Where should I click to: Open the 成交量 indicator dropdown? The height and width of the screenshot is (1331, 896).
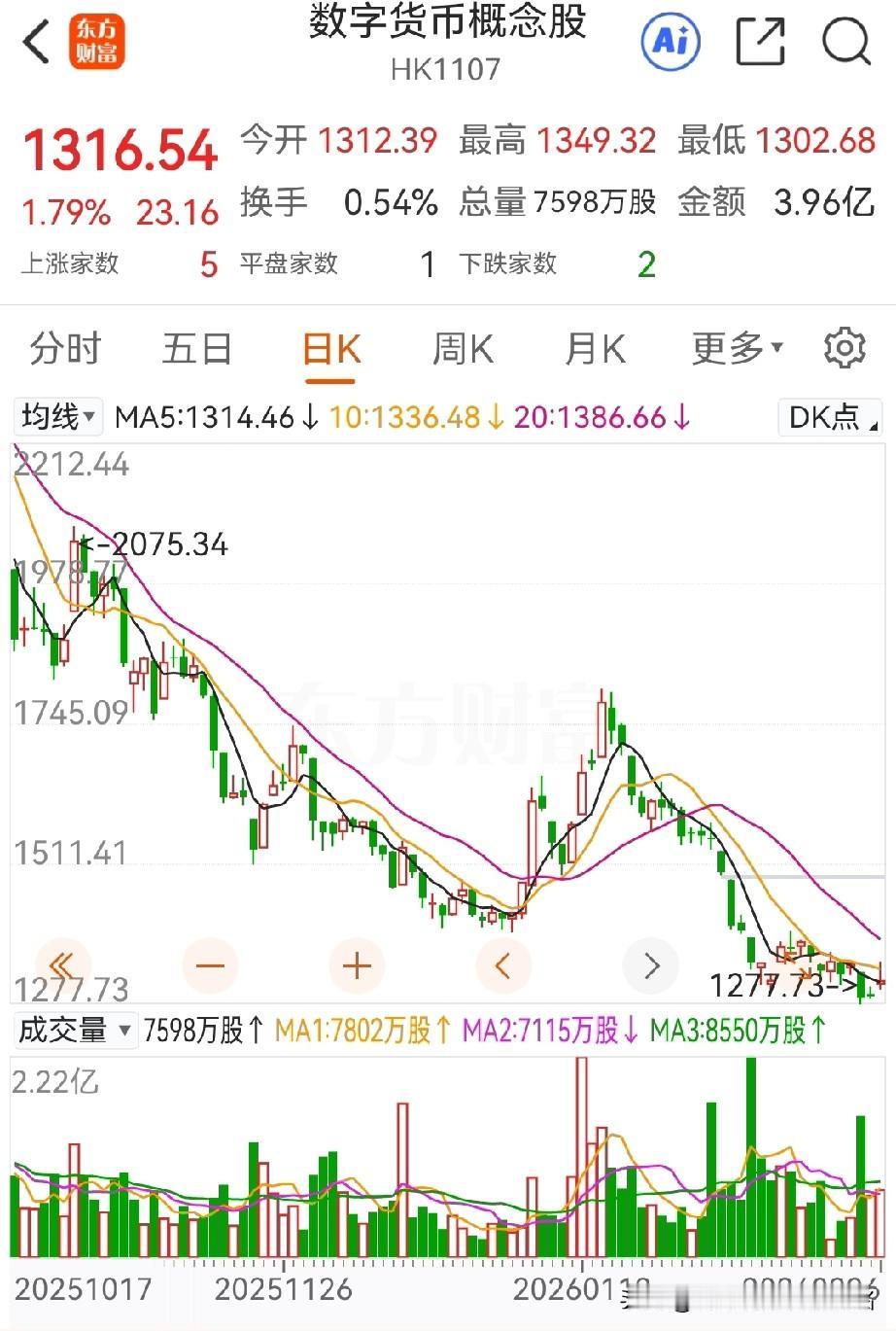[75, 1032]
